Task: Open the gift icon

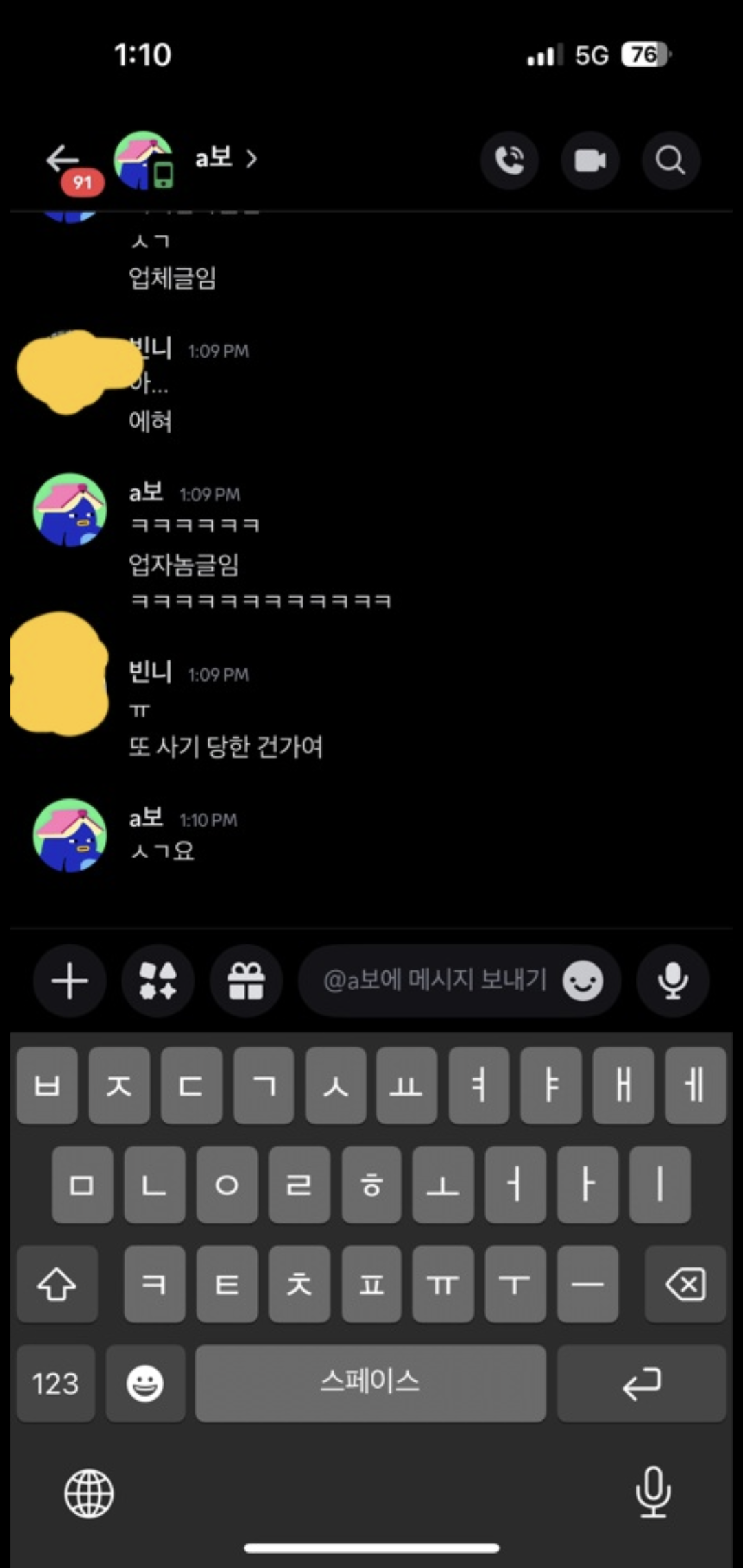Action: coord(246,980)
